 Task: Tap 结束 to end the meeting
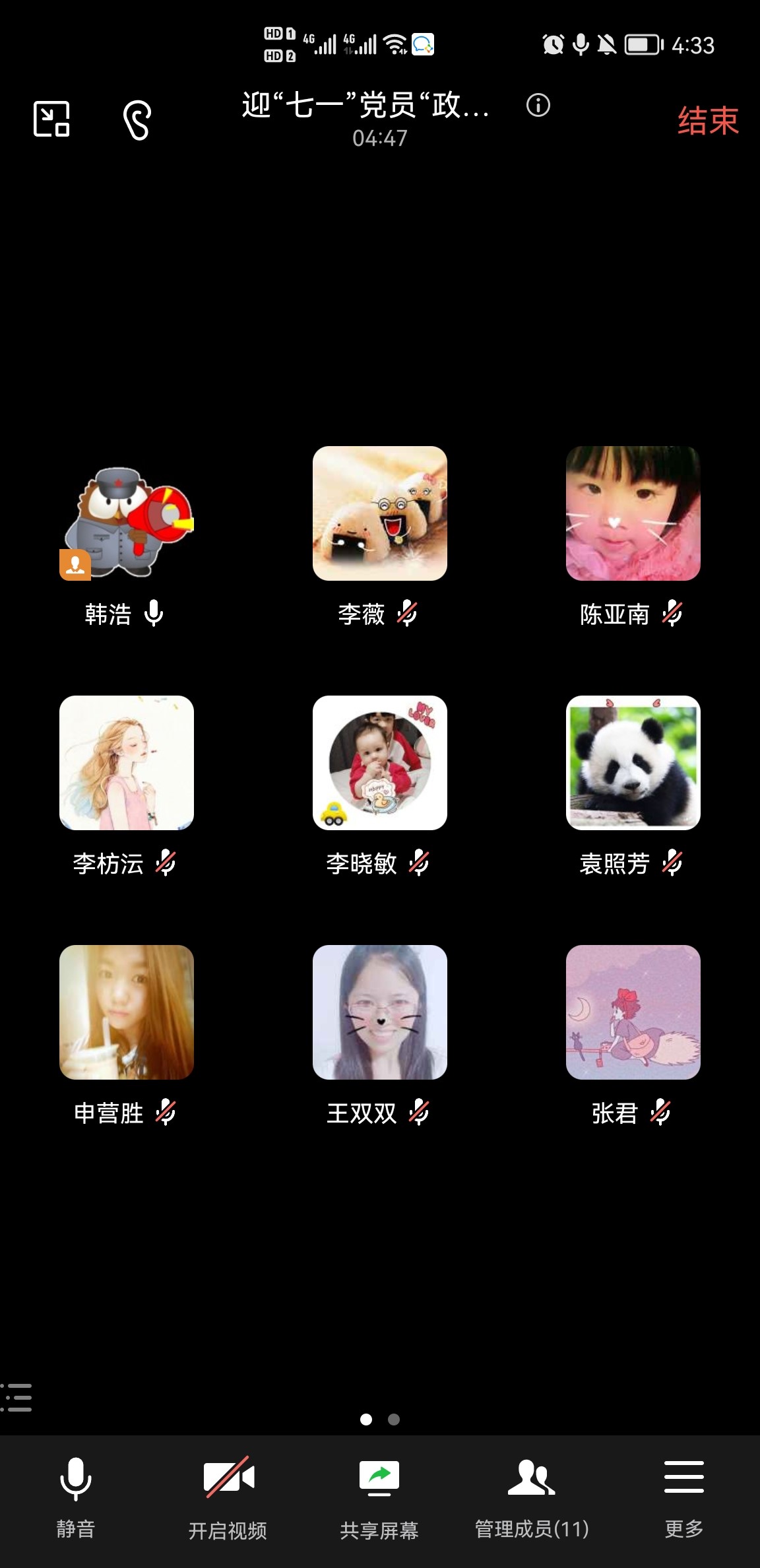pos(707,121)
